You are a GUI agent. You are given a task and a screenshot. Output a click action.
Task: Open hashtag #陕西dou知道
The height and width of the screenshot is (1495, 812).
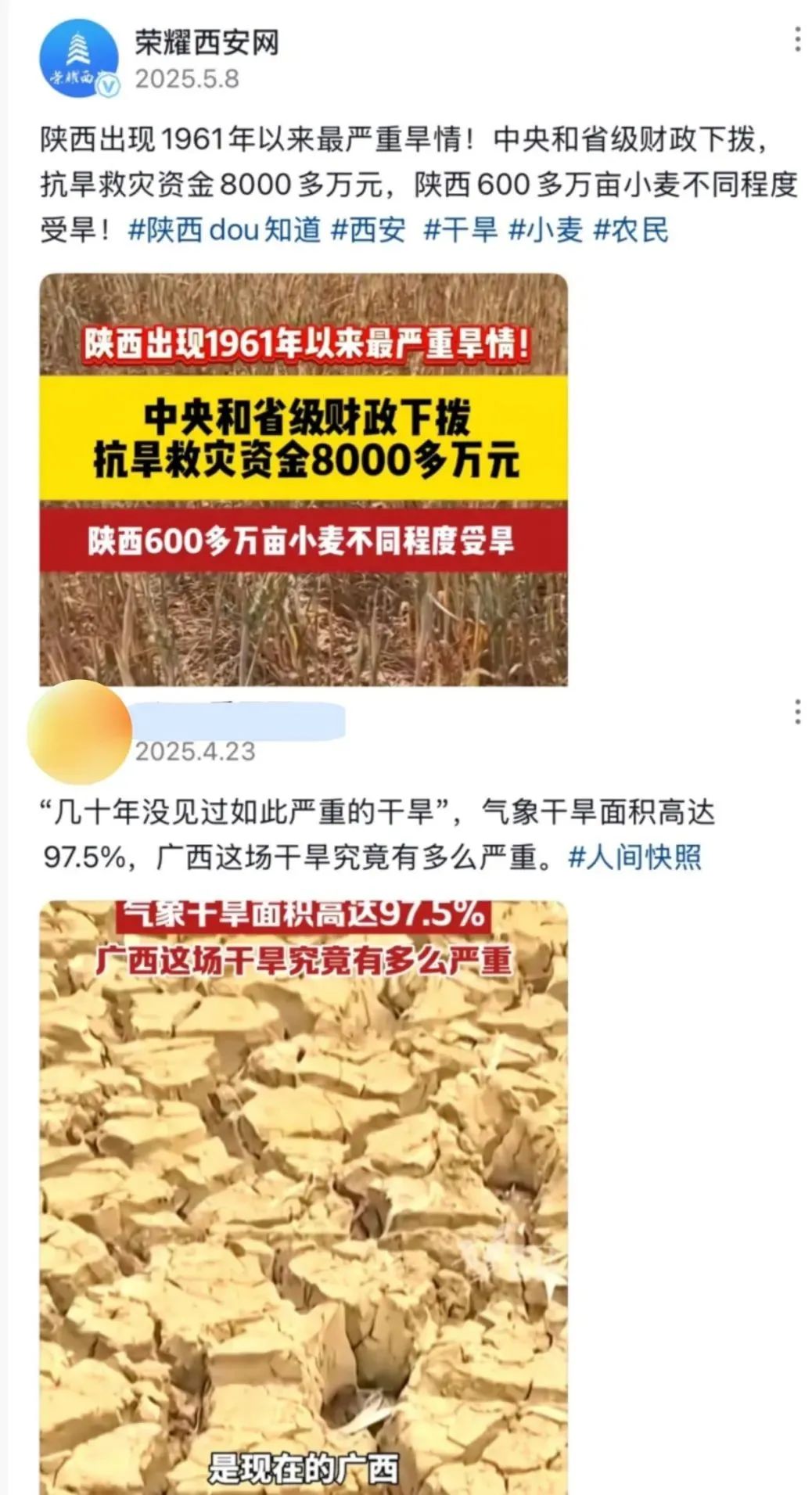coord(225,230)
